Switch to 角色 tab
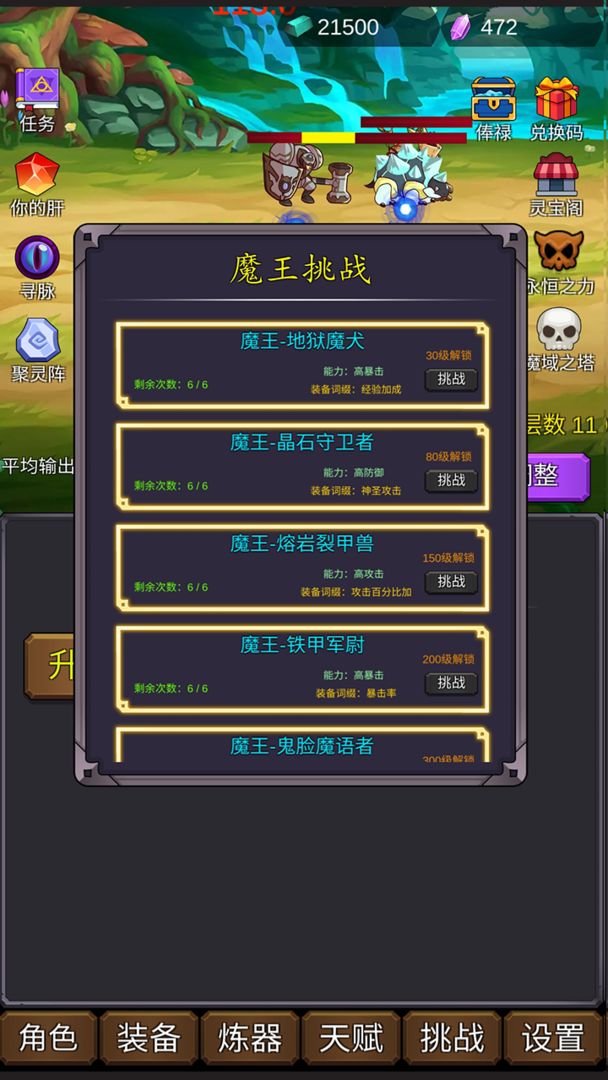Viewport: 608px width, 1080px height. (48, 1038)
